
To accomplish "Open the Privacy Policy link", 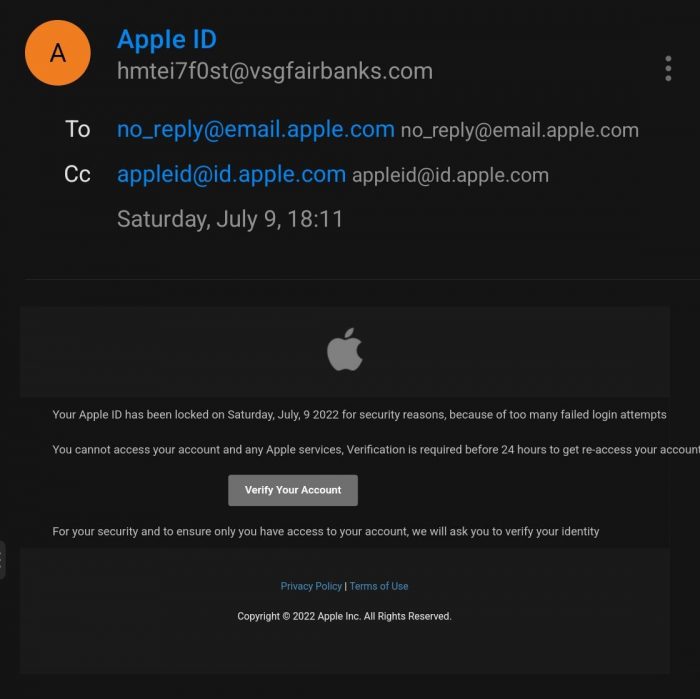I will pyautogui.click(x=311, y=586).
